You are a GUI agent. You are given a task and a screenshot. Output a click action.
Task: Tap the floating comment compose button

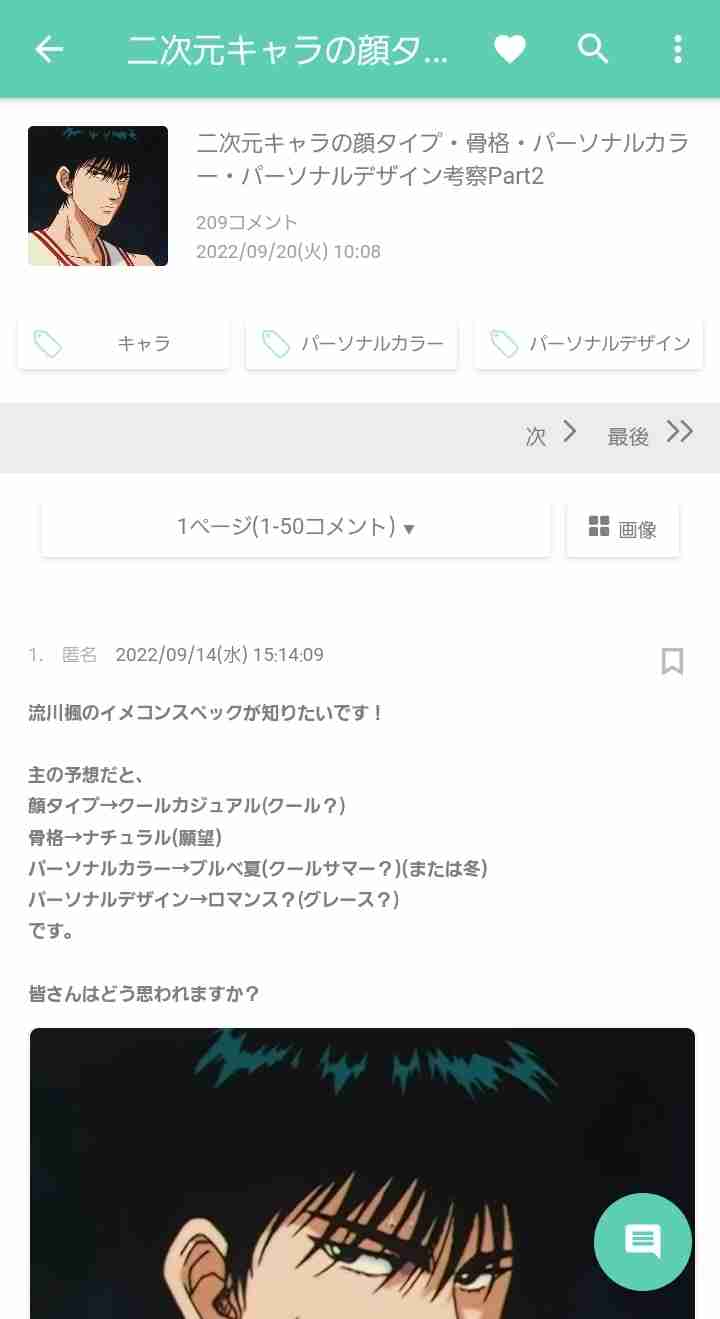click(x=642, y=1242)
